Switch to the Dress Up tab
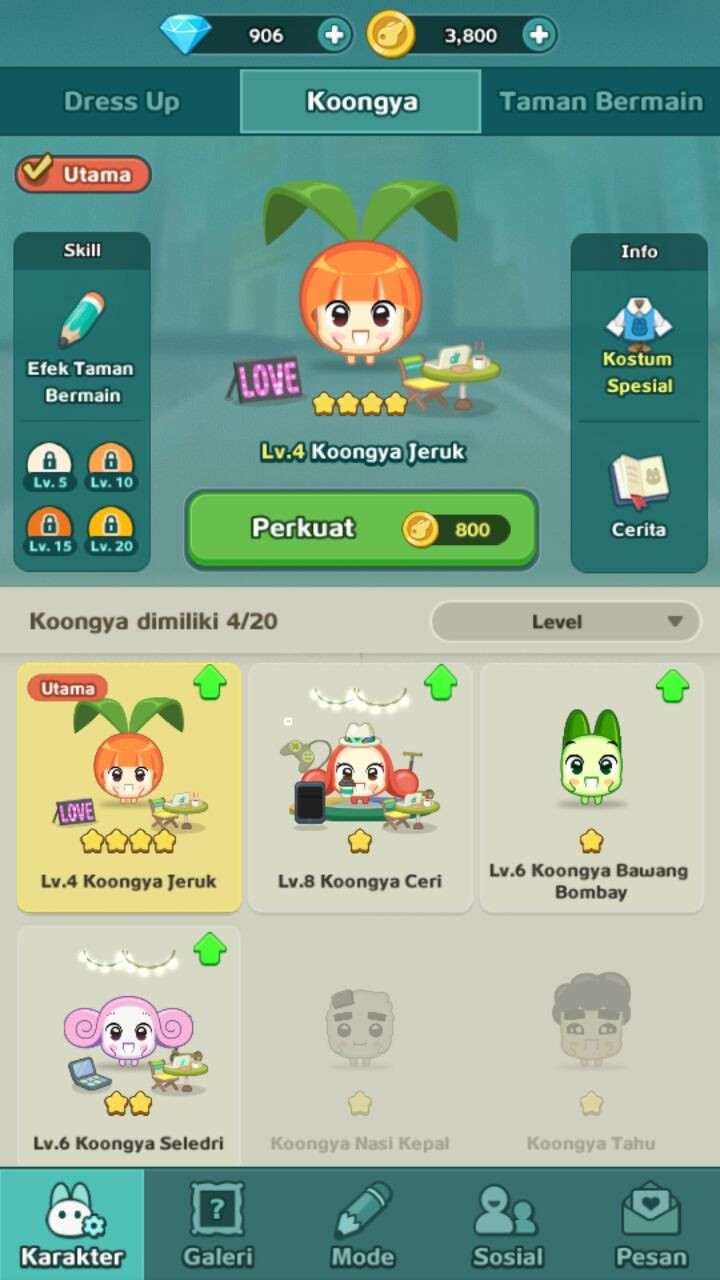This screenshot has height=1280, width=720. pyautogui.click(x=121, y=101)
